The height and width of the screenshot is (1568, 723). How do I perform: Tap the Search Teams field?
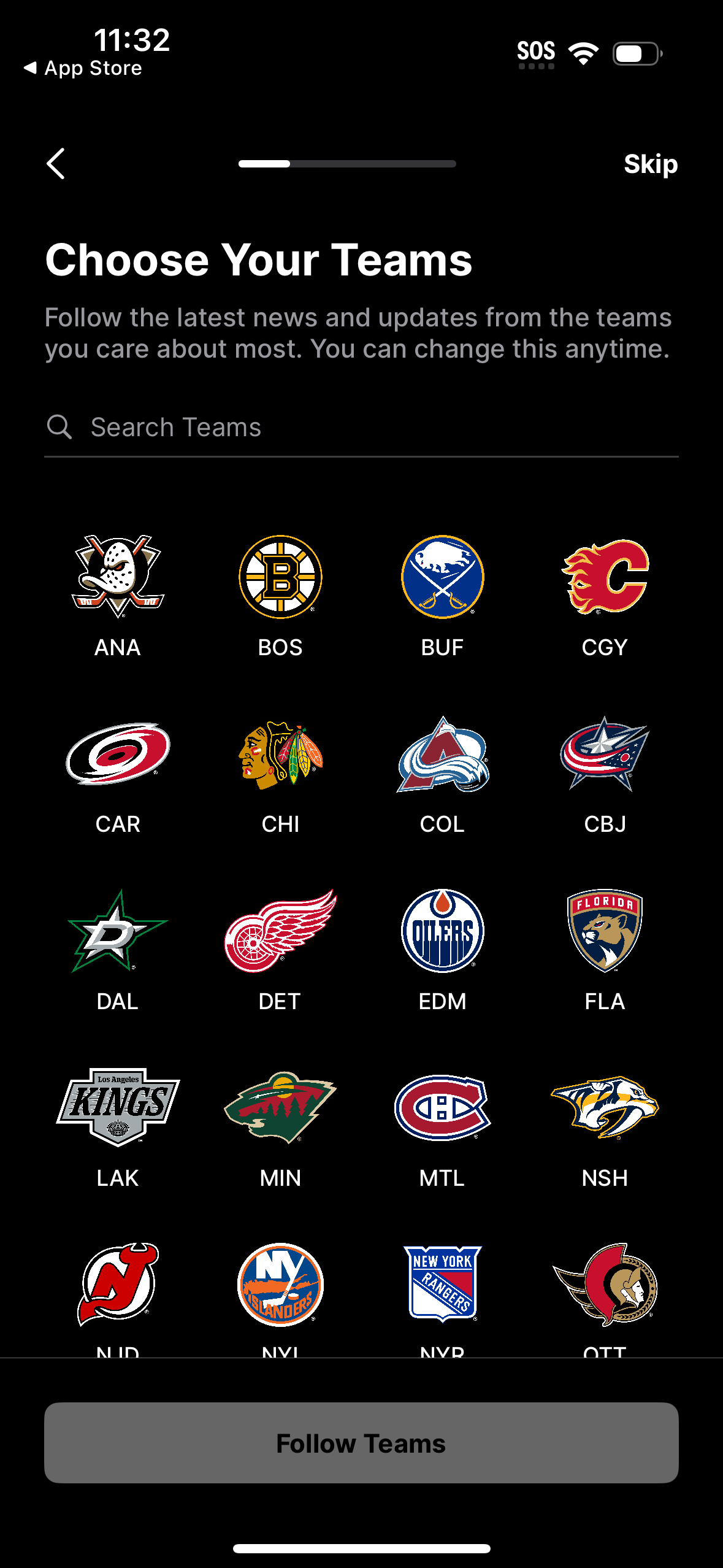pyautogui.click(x=362, y=426)
